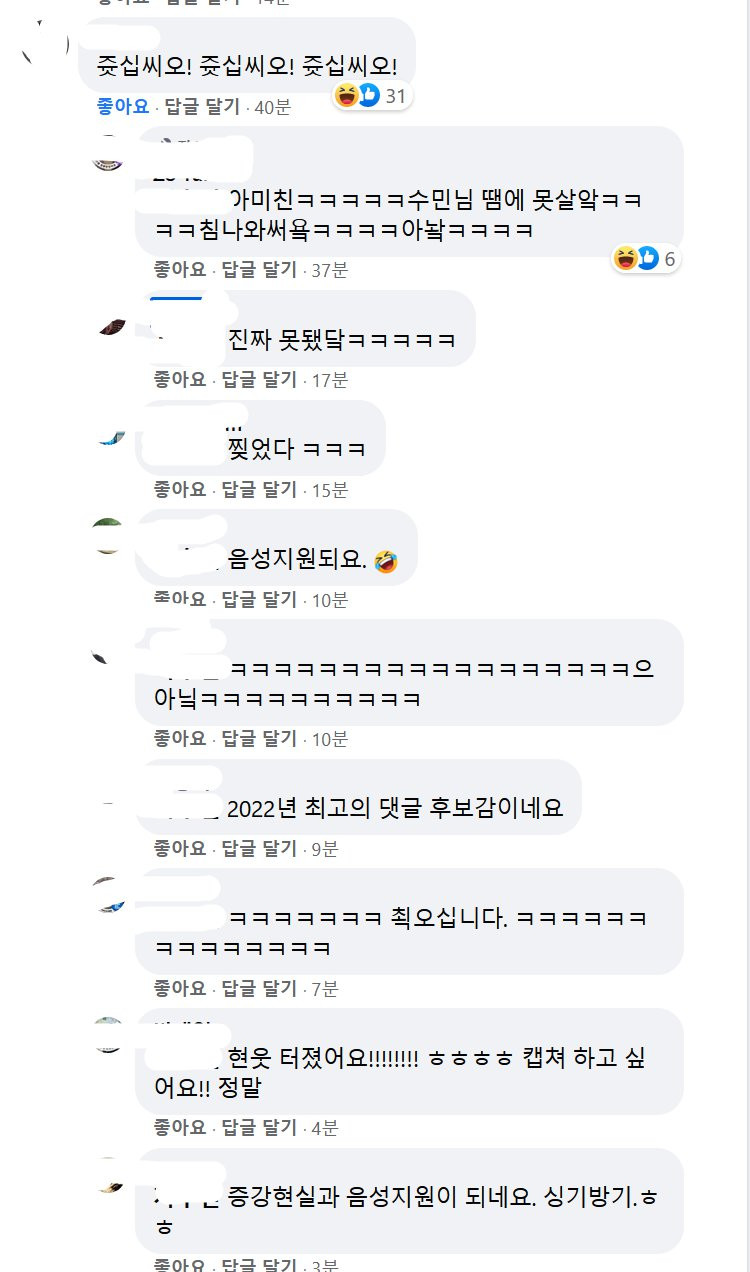Image resolution: width=750 pixels, height=1272 pixels.
Task: Reply to the 침나와써욬 comment
Action: [x=259, y=269]
